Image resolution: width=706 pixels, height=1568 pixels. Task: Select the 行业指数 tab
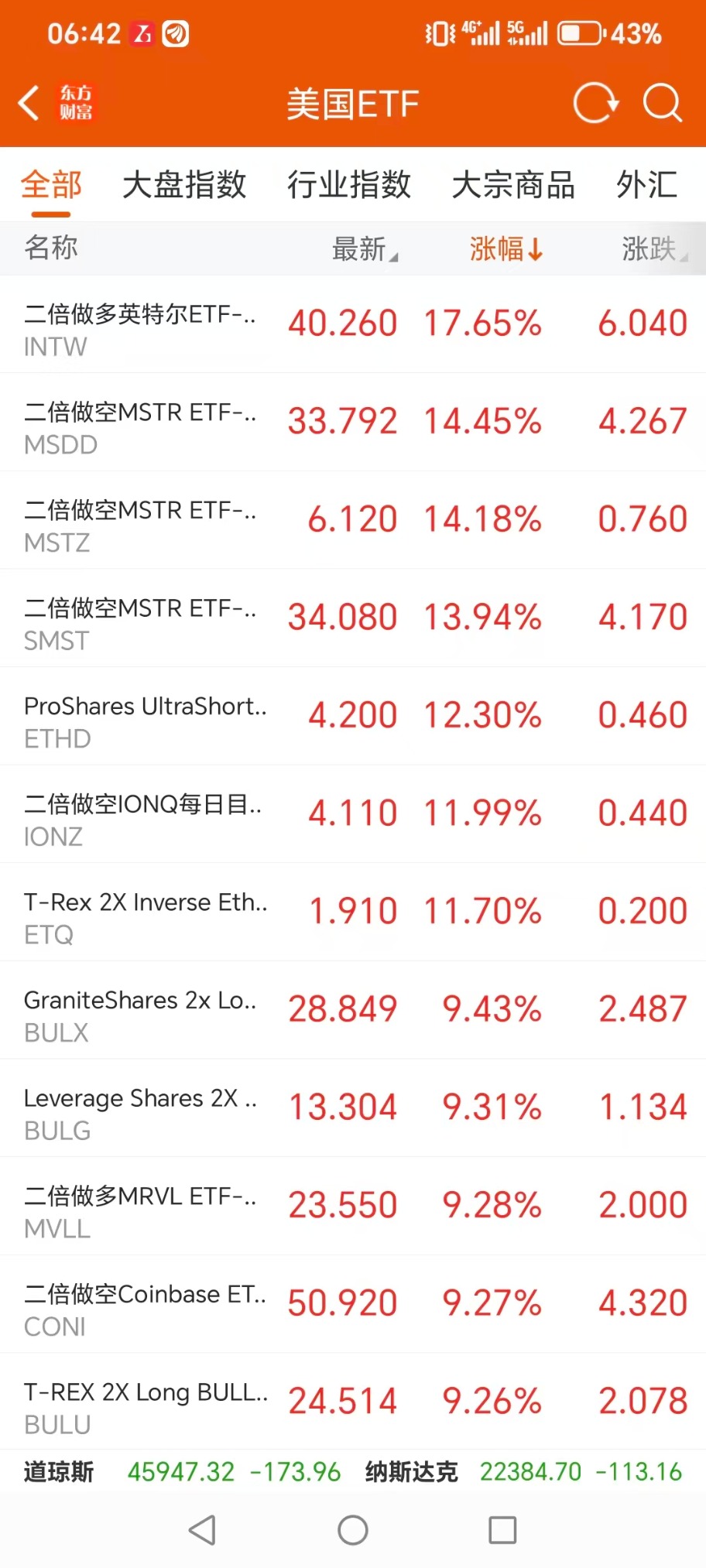(x=349, y=185)
